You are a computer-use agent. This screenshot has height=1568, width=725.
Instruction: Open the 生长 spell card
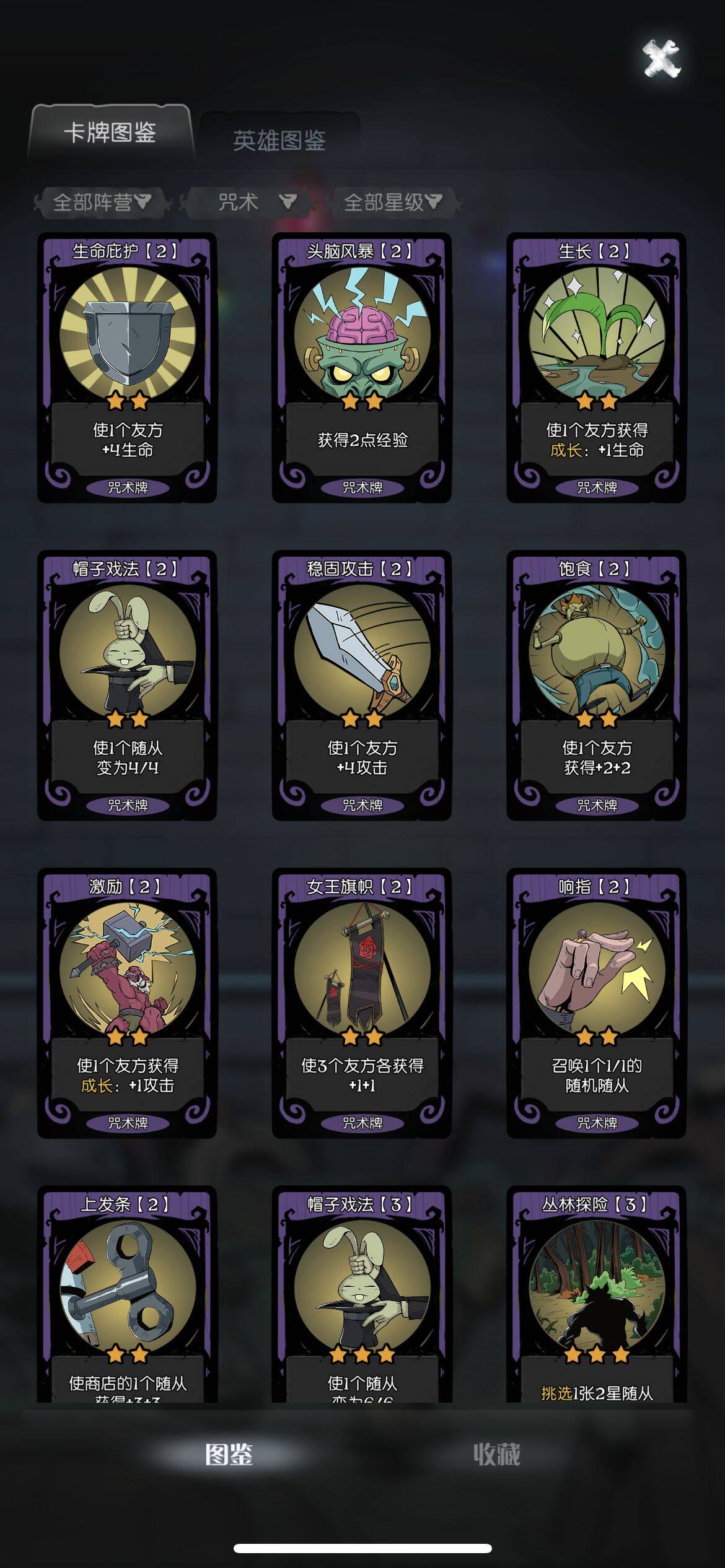(596, 367)
